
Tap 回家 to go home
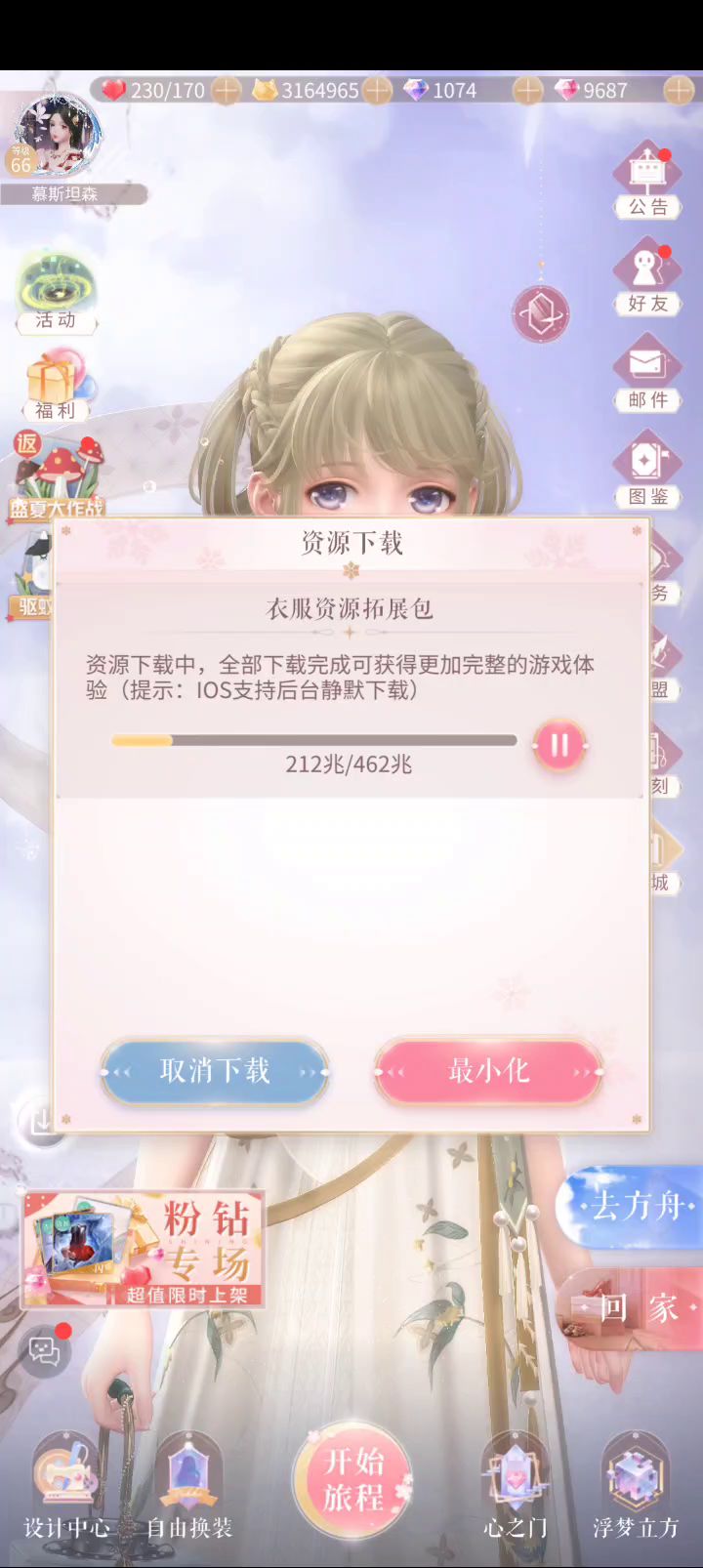631,1307
